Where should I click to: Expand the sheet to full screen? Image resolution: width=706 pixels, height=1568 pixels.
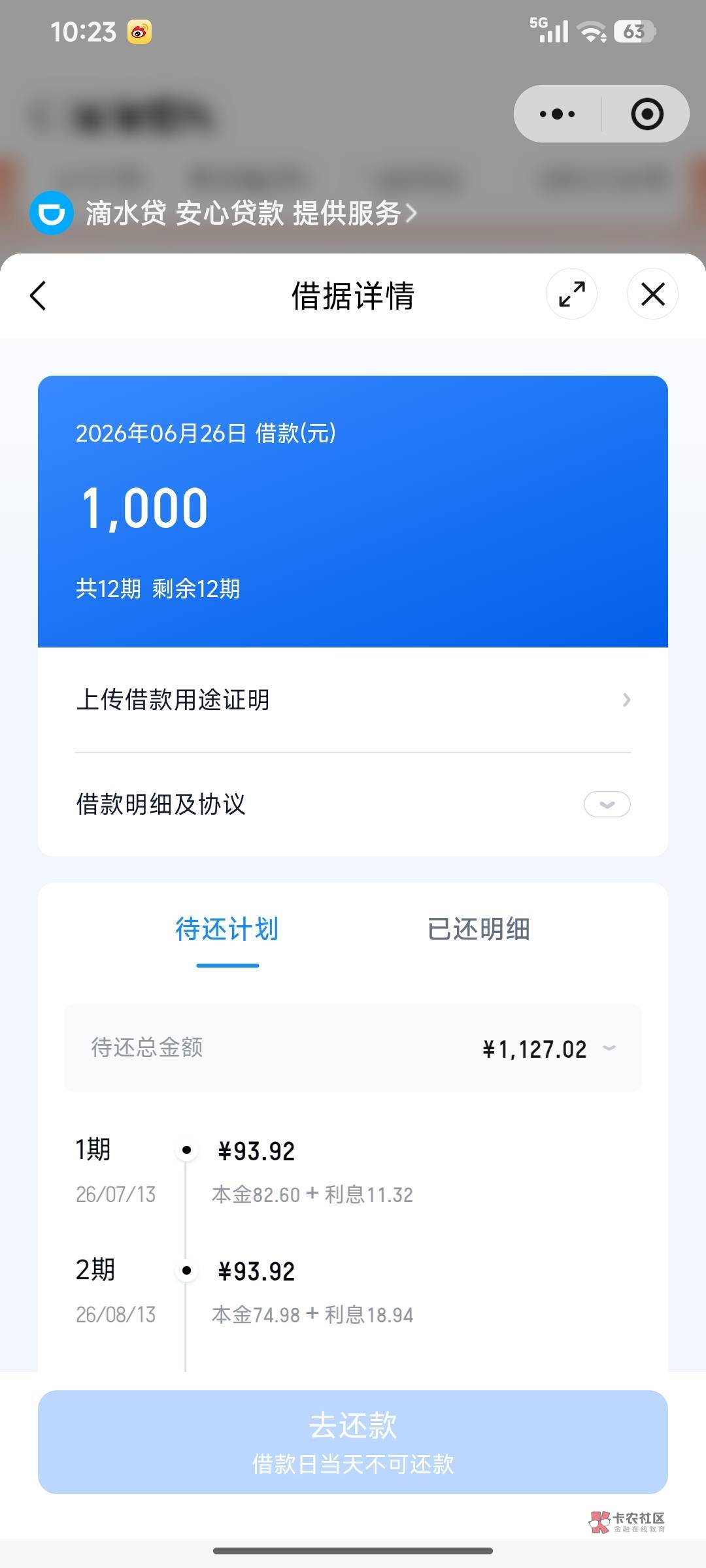pyautogui.click(x=571, y=294)
